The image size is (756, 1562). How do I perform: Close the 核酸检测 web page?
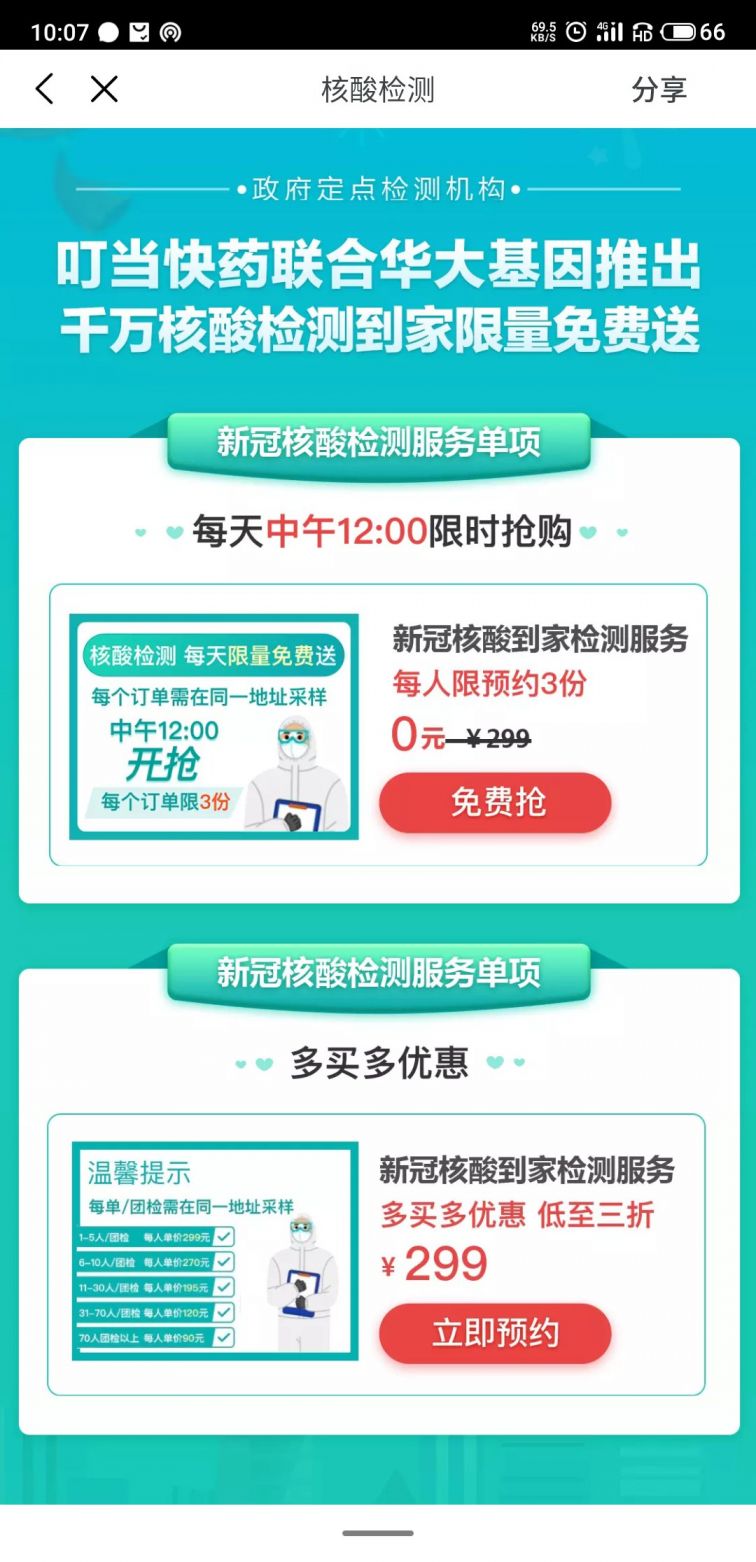104,89
